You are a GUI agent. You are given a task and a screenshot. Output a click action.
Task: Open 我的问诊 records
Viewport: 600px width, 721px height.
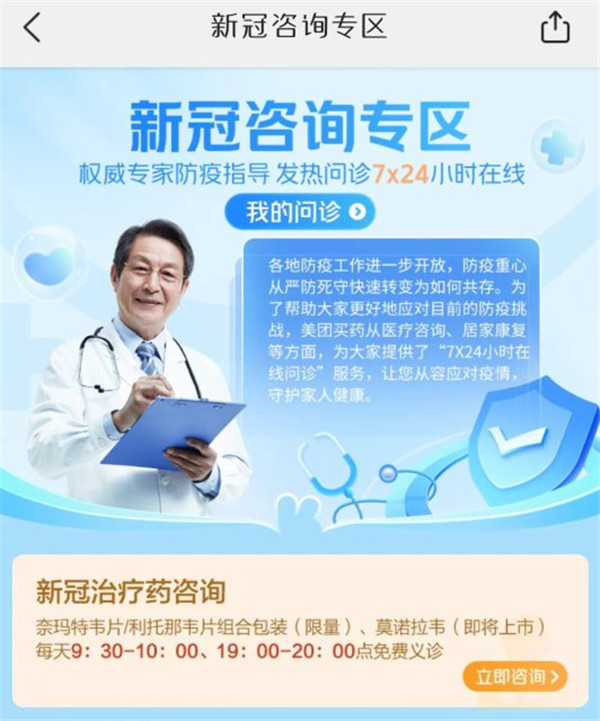pyautogui.click(x=299, y=212)
